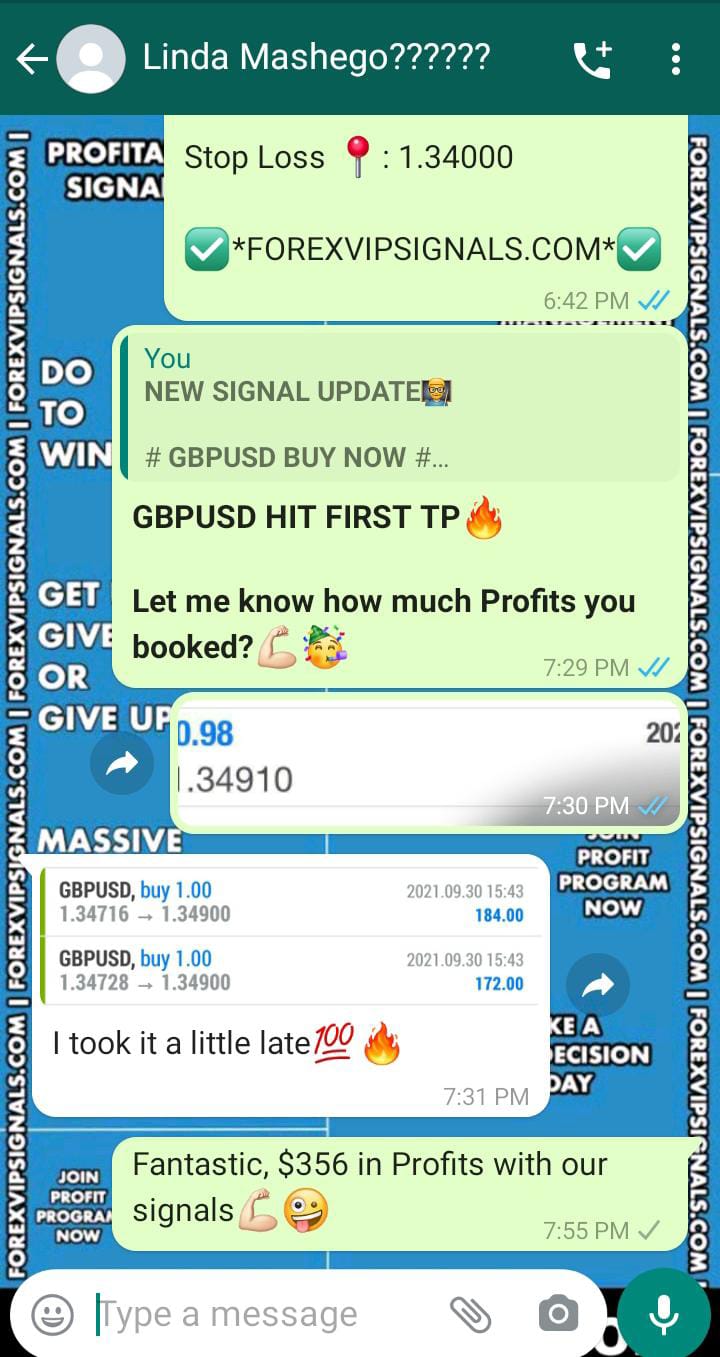The height and width of the screenshot is (1357, 720).
Task: Start a call with Linda Mashego
Action: (x=592, y=60)
